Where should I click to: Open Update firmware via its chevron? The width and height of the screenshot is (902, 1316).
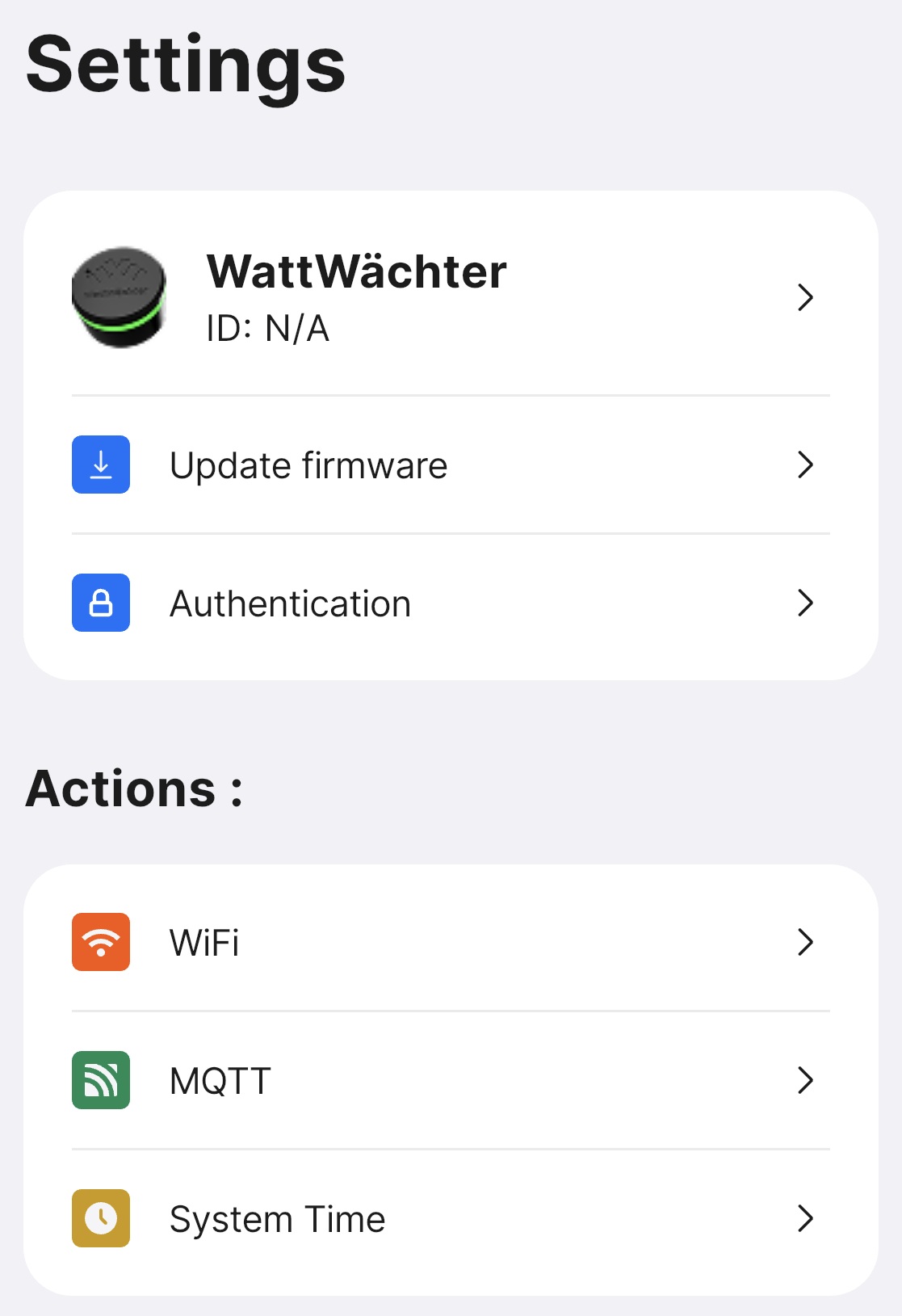pos(807,465)
